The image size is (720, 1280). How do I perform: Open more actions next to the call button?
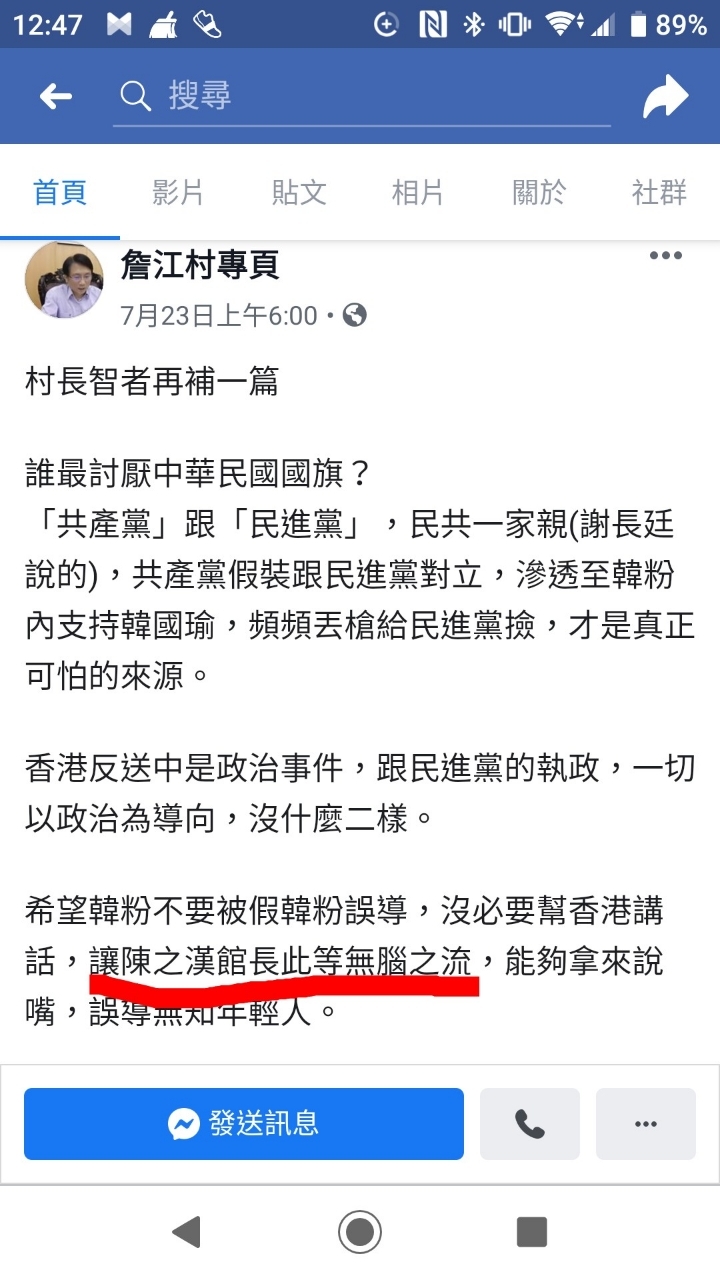tap(646, 1124)
